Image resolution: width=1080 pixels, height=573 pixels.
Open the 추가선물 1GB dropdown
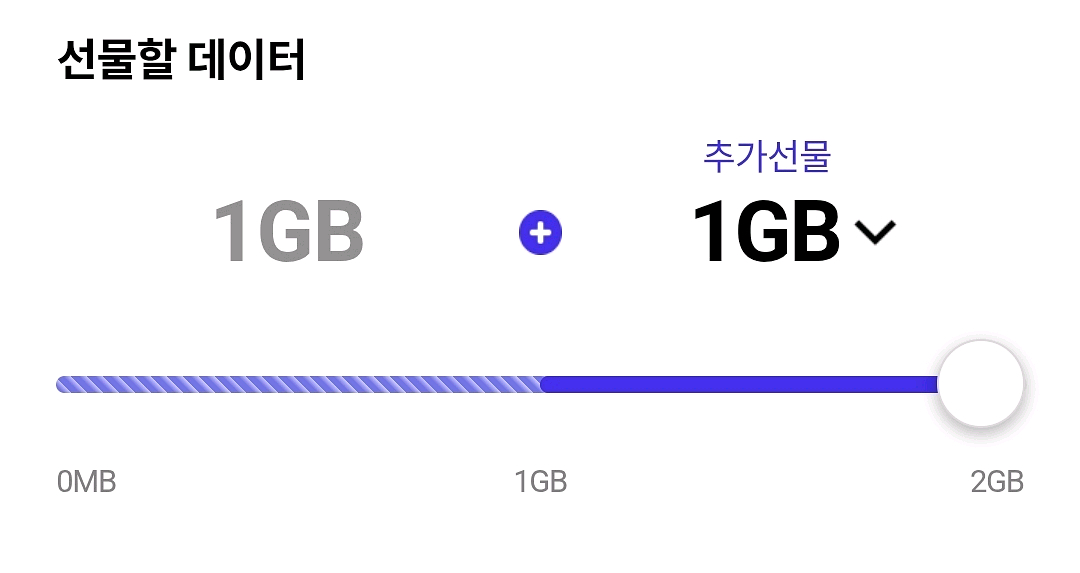point(875,233)
